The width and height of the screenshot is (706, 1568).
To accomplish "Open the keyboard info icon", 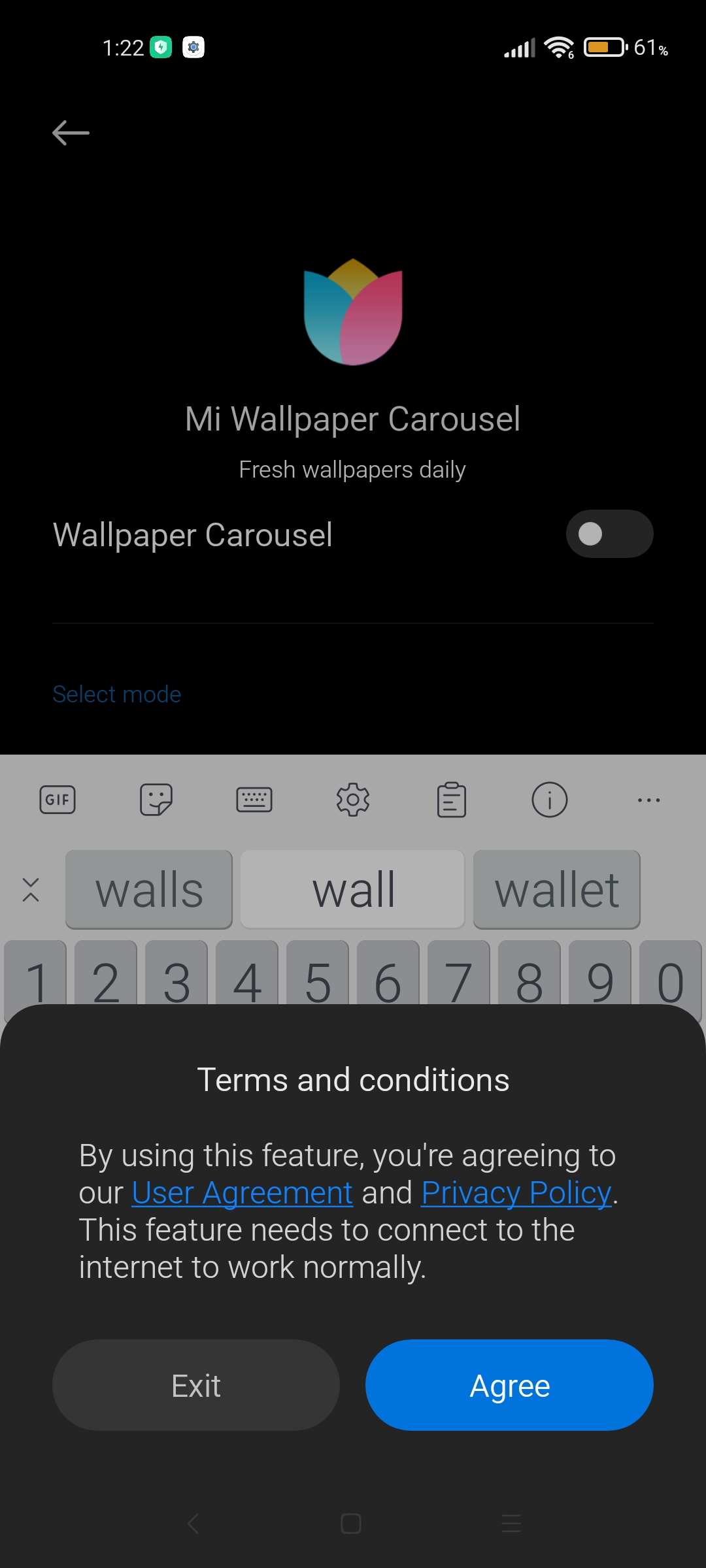I will coord(550,800).
